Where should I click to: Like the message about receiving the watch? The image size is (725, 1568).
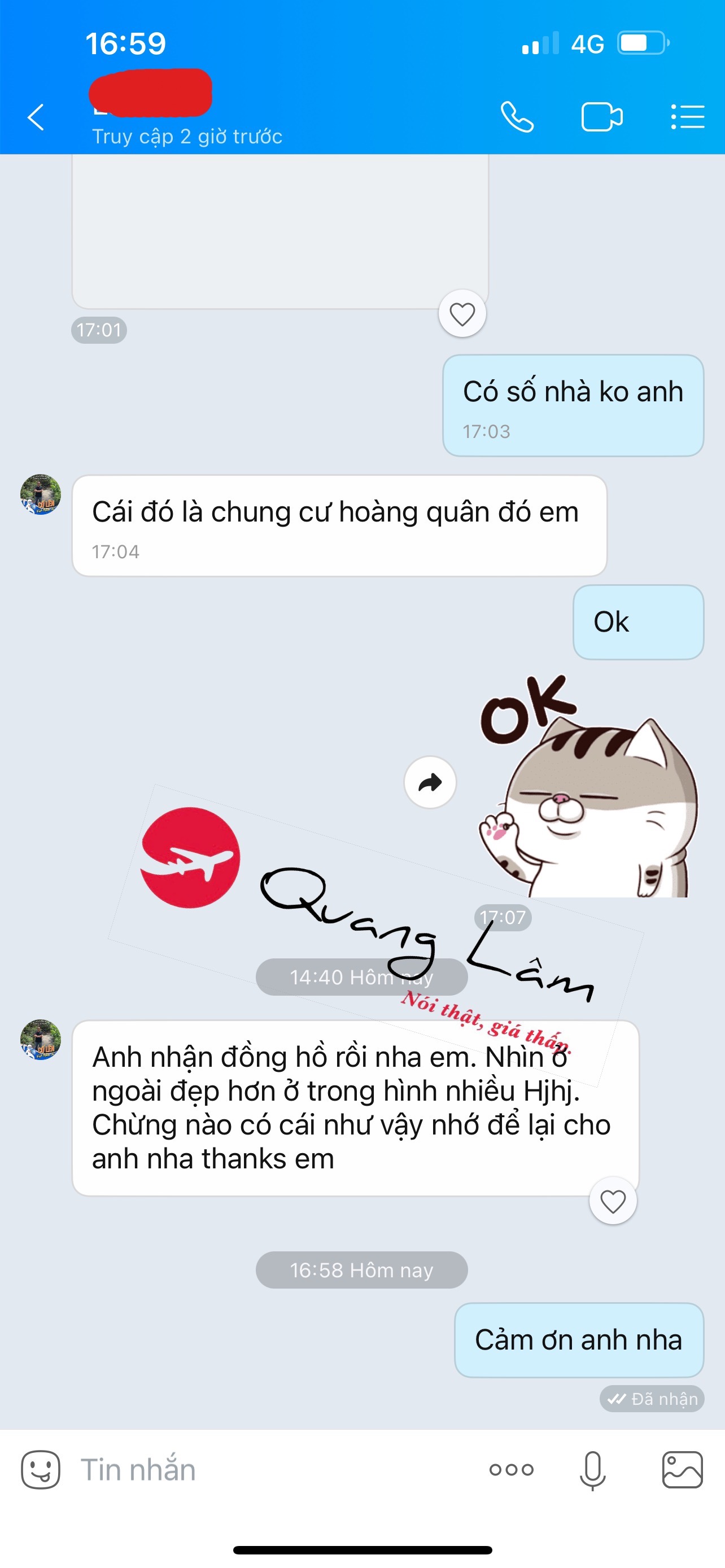(613, 1201)
